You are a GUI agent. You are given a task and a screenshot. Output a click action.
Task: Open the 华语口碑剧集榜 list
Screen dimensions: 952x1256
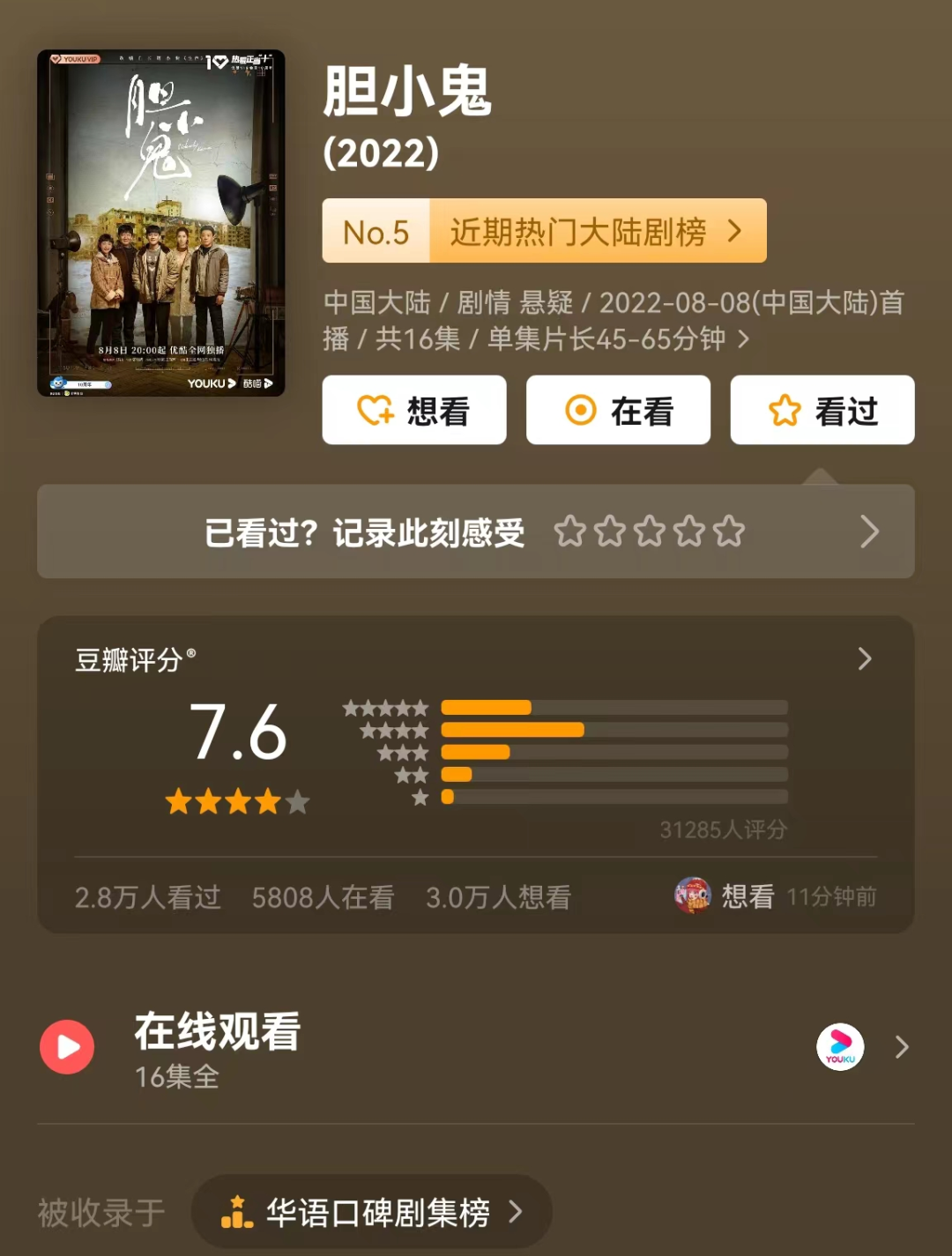tap(372, 1212)
